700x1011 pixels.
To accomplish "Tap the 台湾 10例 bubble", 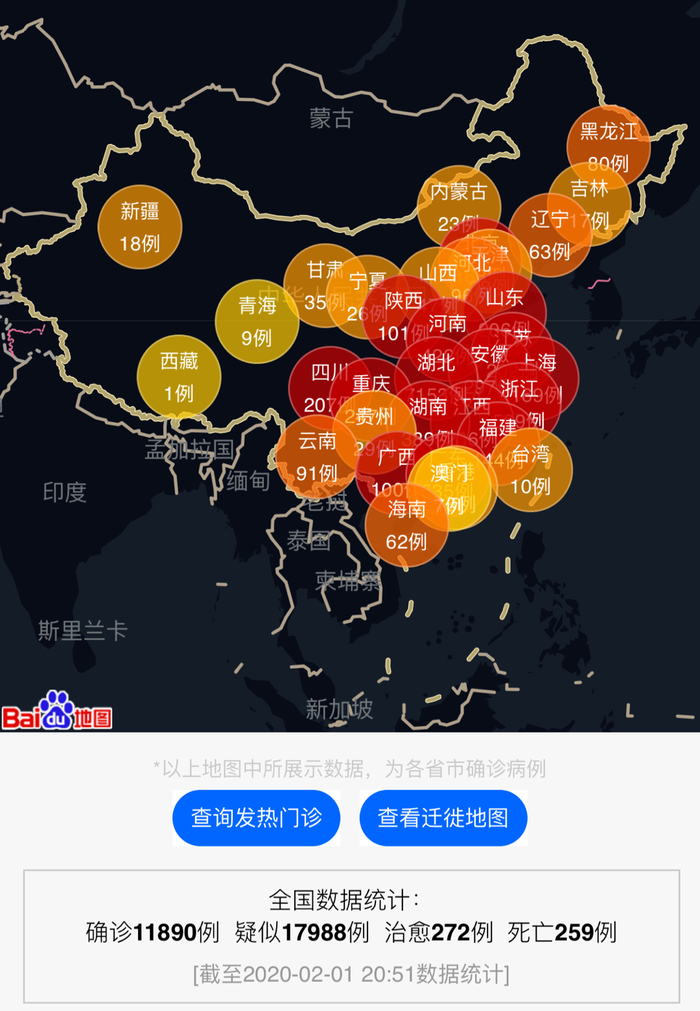I will (532, 470).
